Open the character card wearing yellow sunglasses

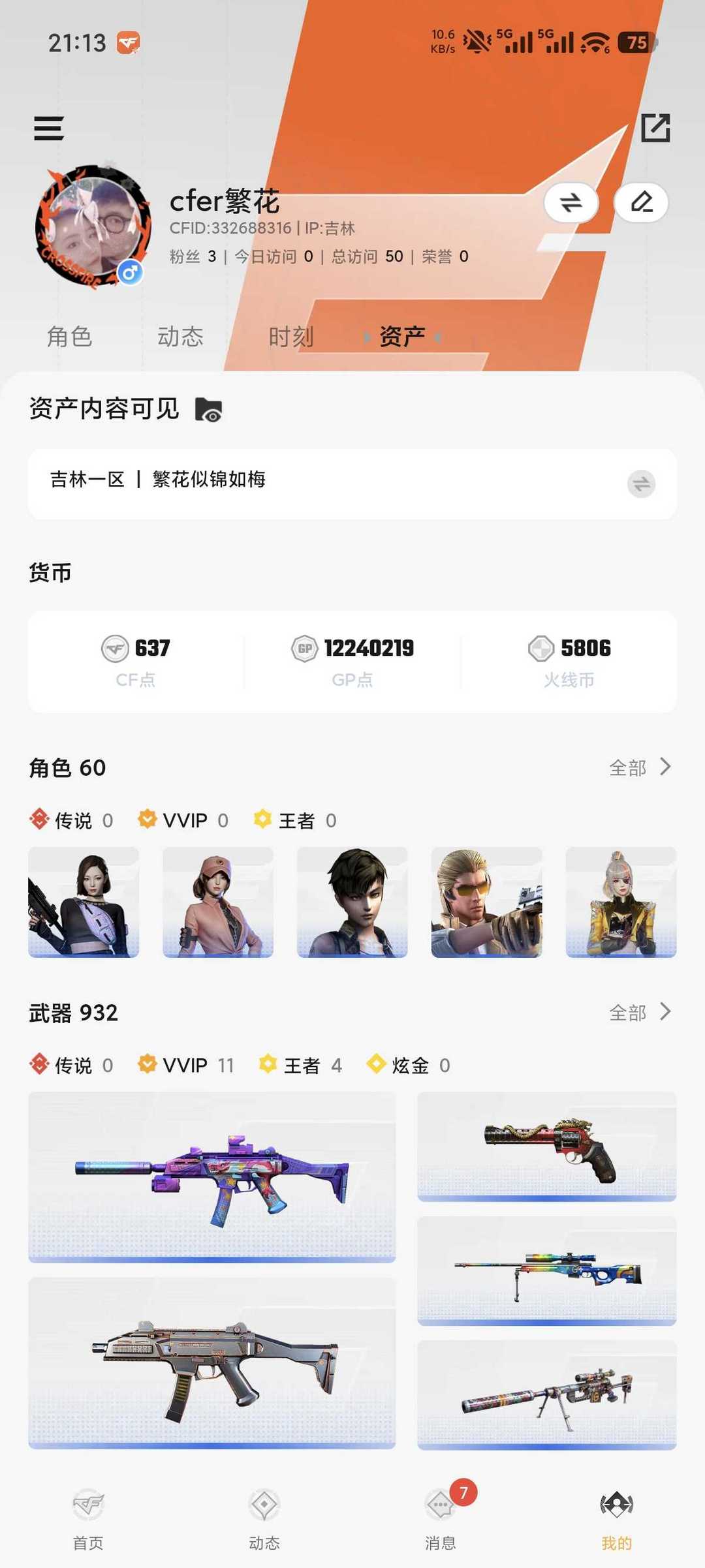[486, 902]
